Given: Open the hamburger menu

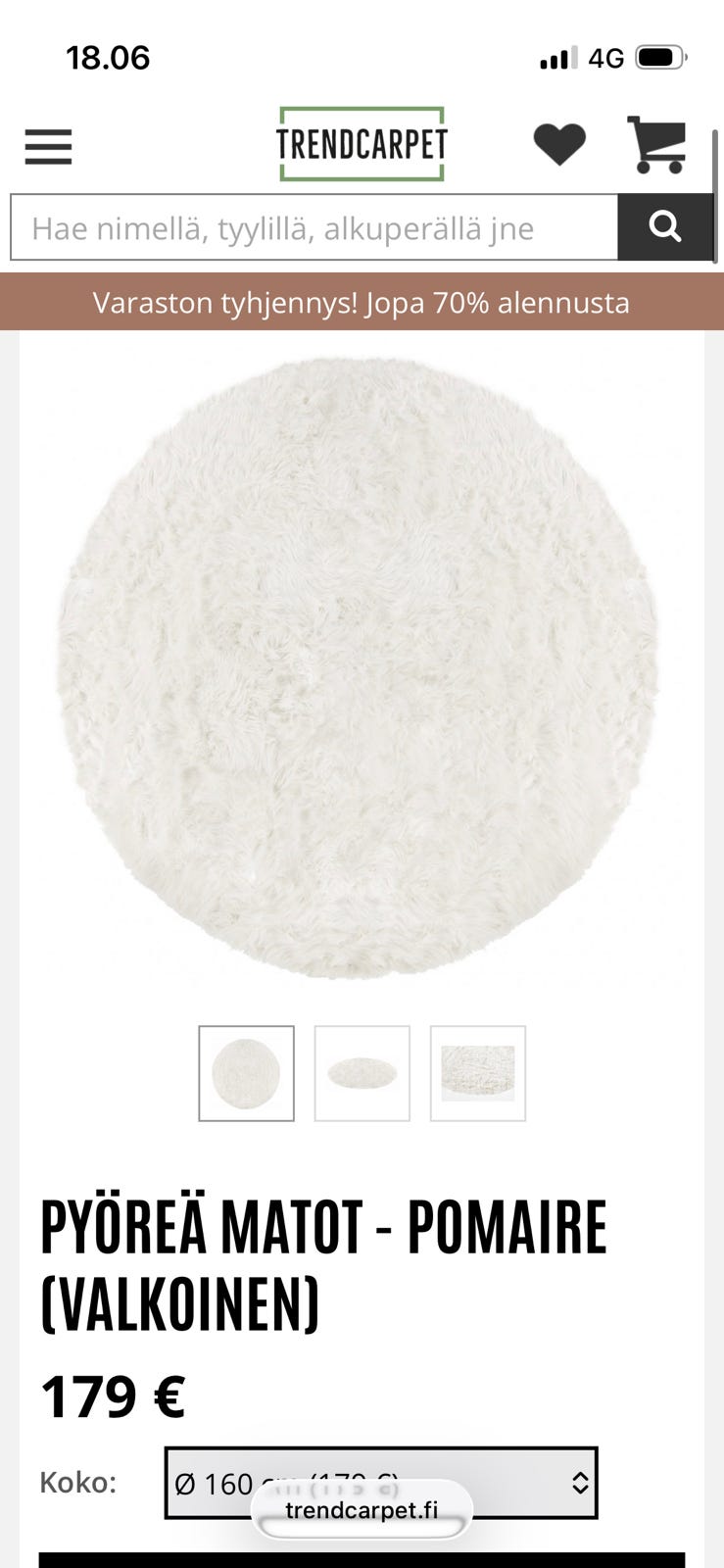Looking at the screenshot, I should 48,147.
